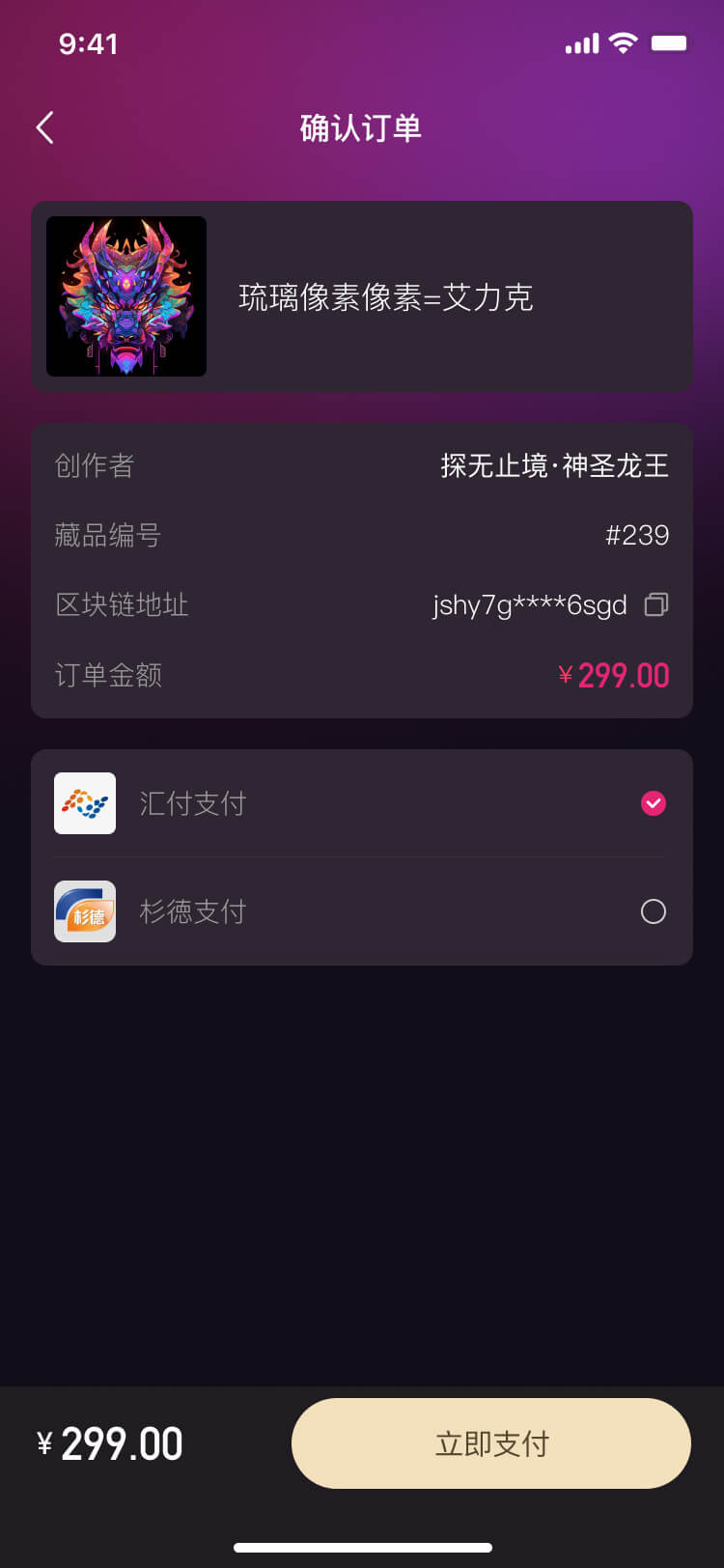Viewport: 724px width, 1568px height.
Task: Tap the dragon artwork thumbnail
Action: [125, 295]
